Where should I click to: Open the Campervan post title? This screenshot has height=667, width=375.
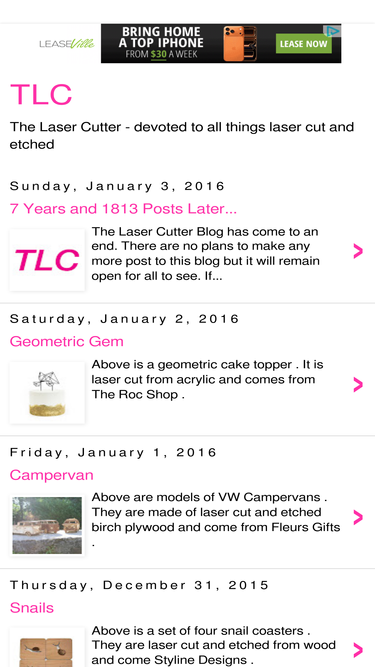[51, 475]
